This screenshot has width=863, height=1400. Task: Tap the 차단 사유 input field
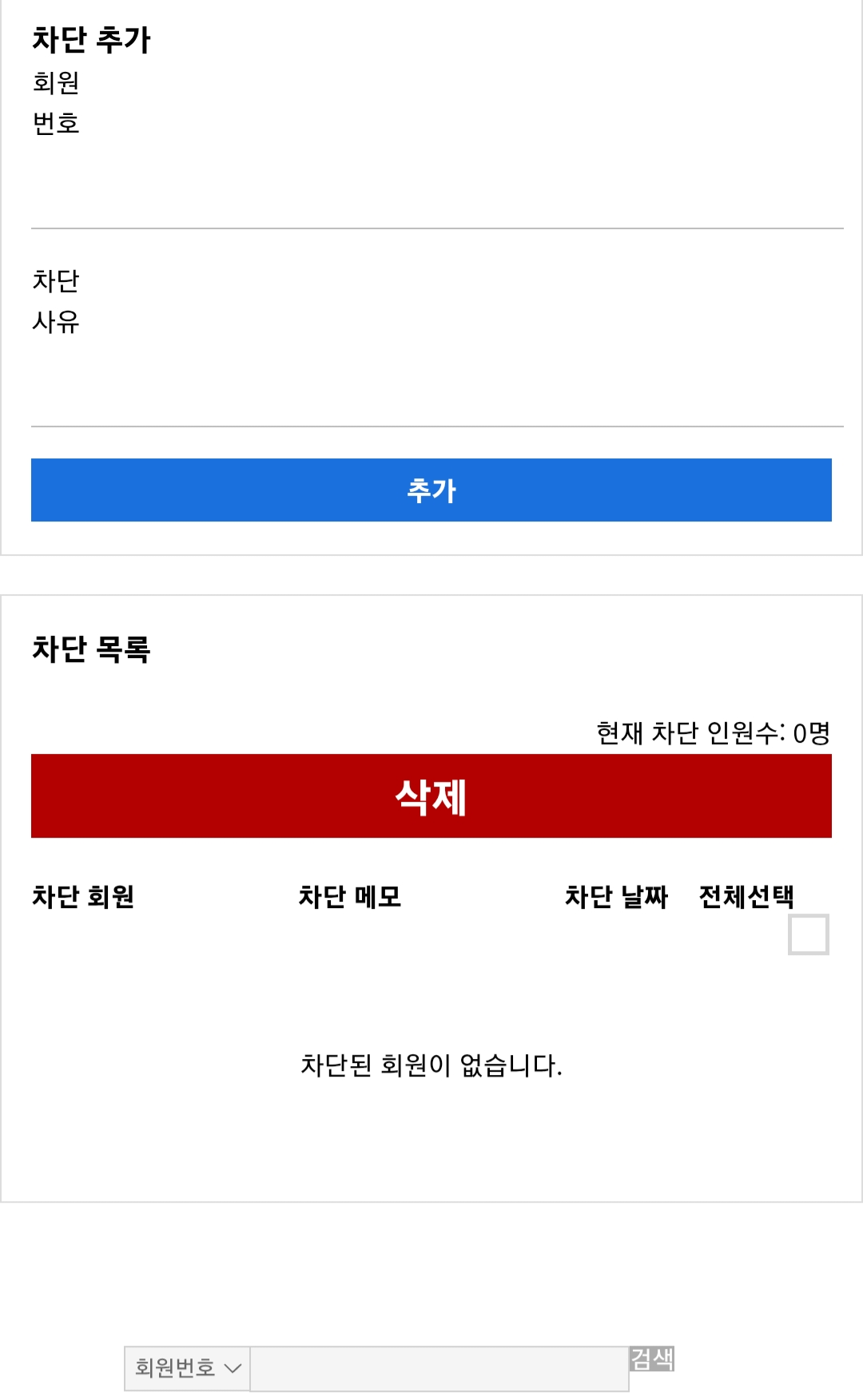point(436,390)
